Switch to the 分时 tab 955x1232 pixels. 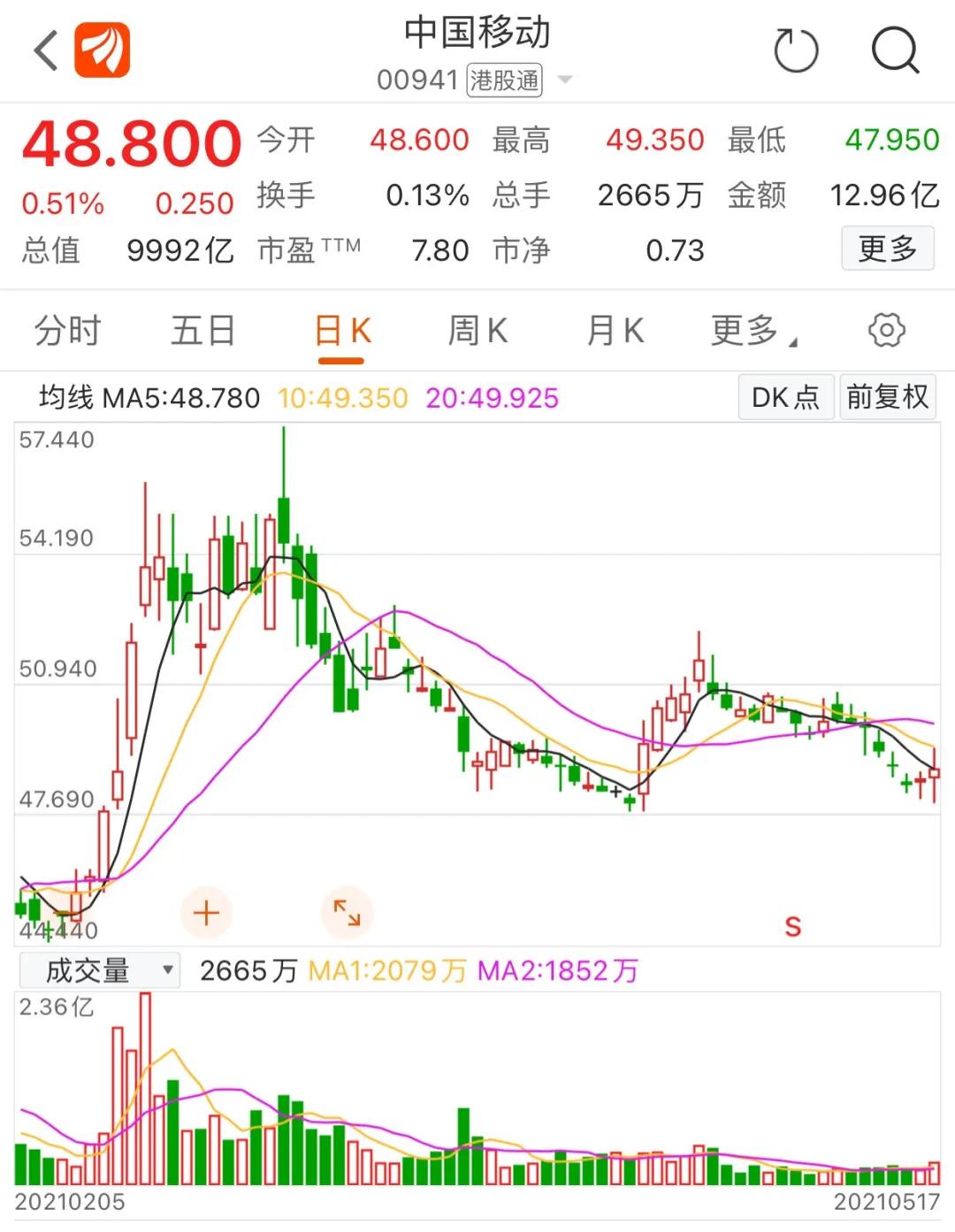click(68, 332)
